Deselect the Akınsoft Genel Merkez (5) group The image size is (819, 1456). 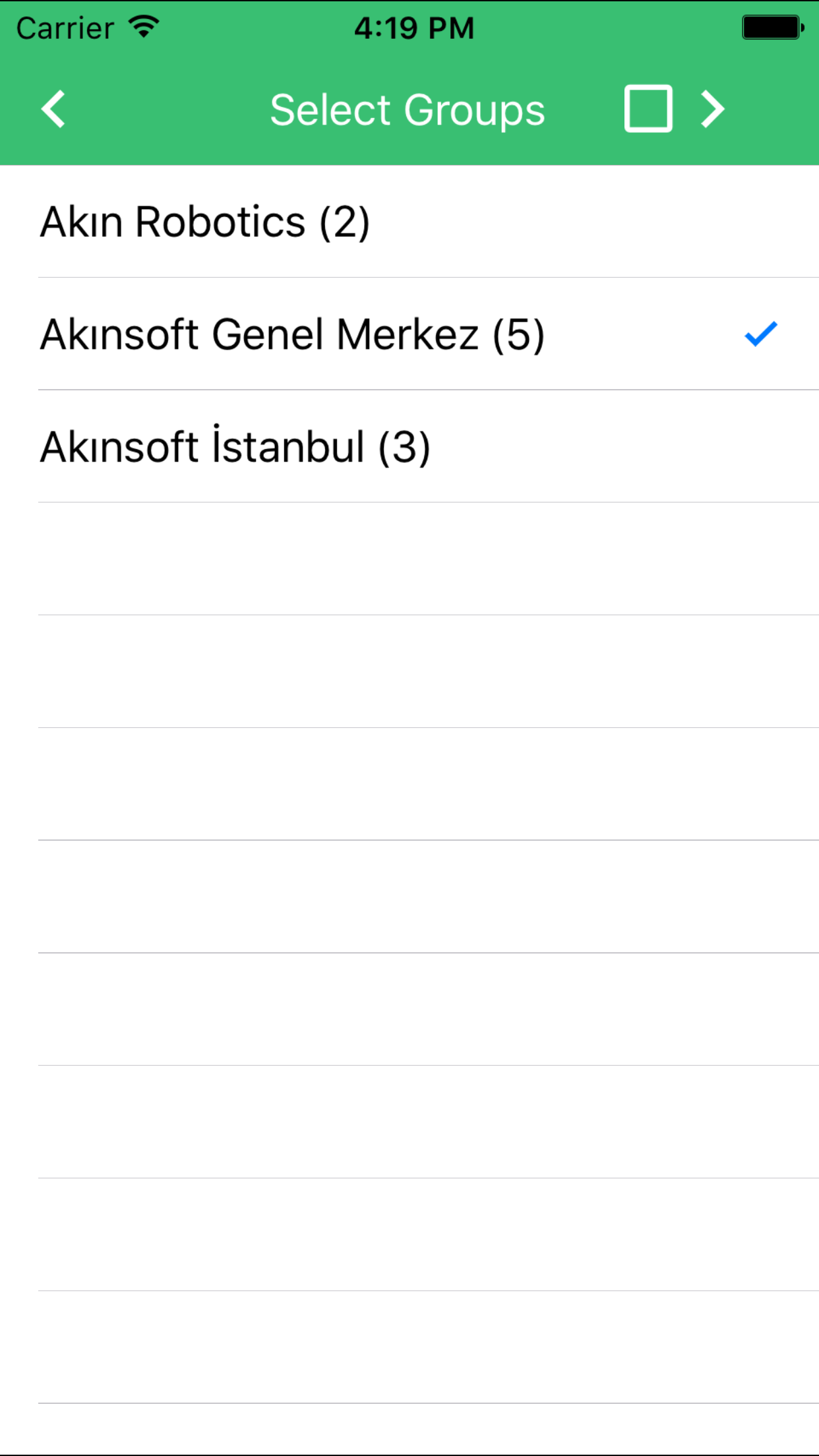point(409,334)
